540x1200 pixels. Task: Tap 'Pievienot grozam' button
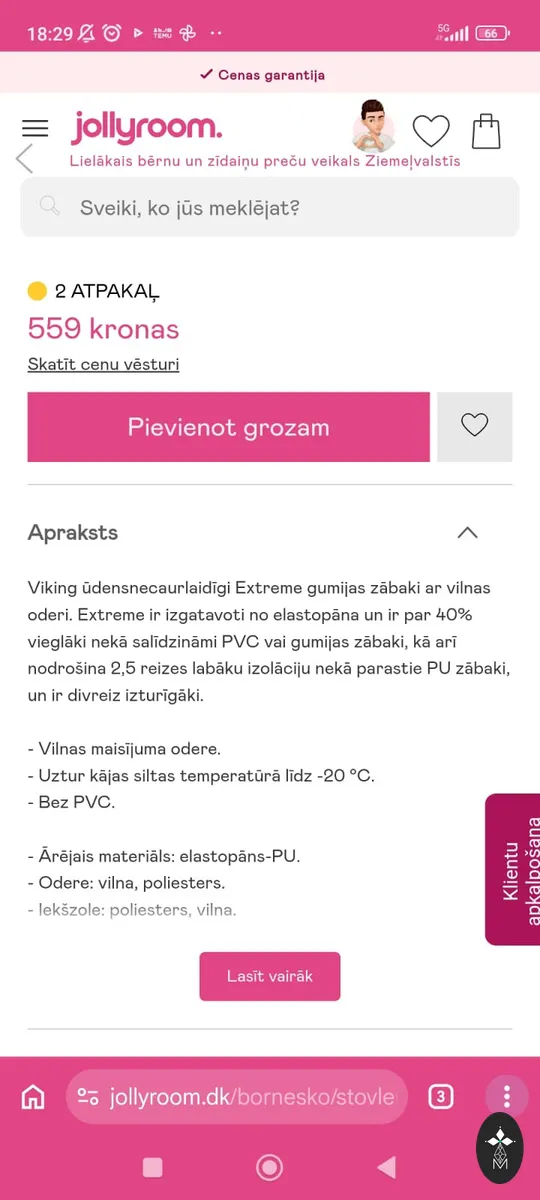(x=228, y=427)
